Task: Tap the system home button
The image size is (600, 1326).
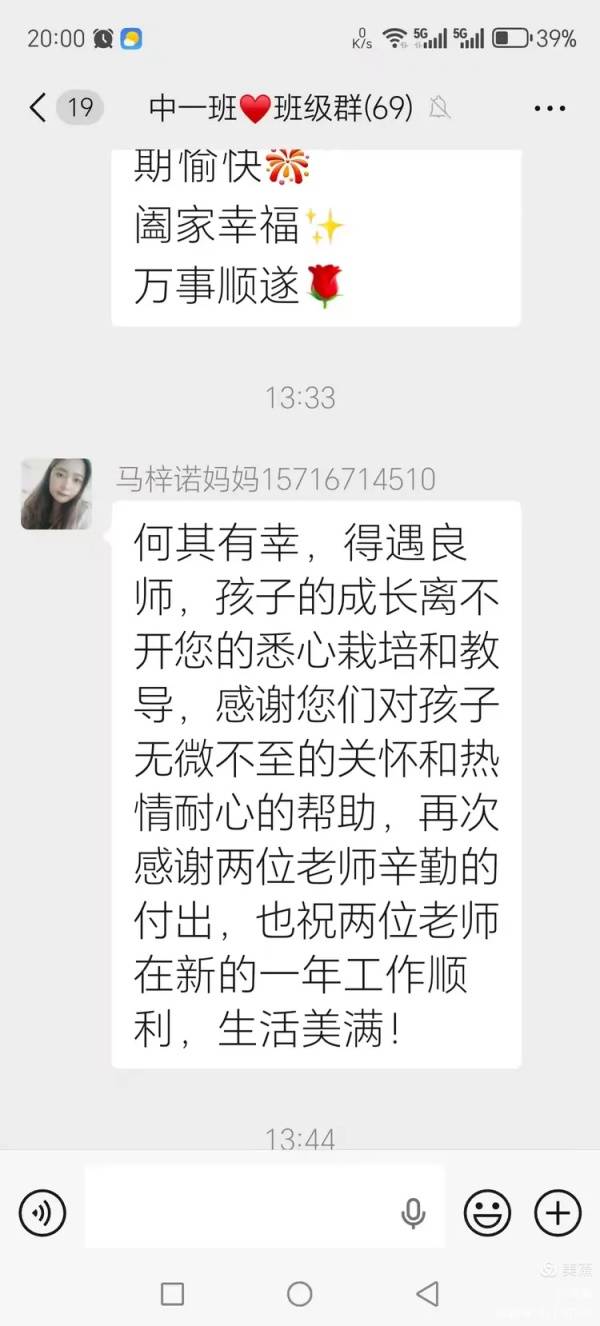Action: tap(299, 1294)
